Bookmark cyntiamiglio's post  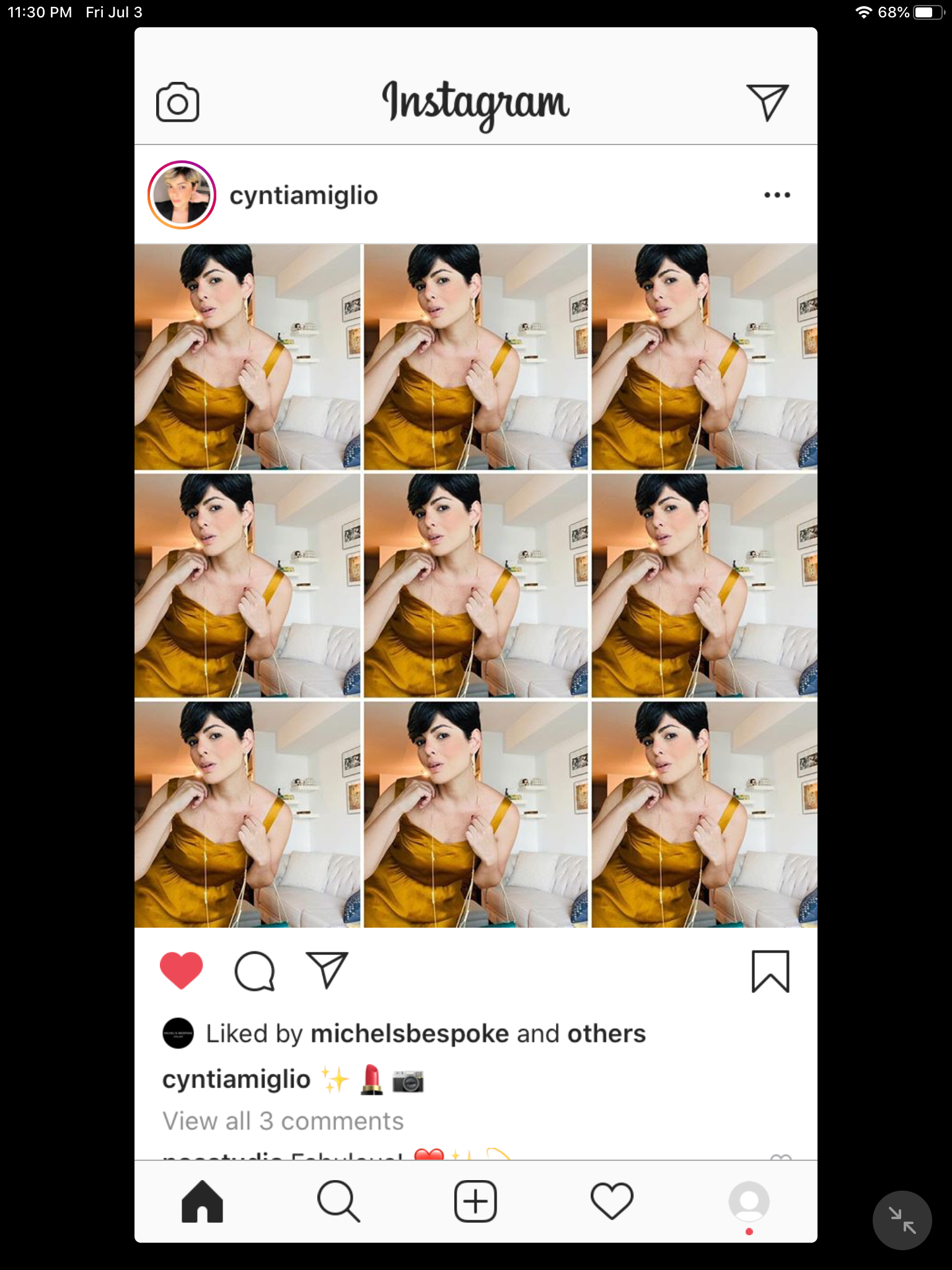click(770, 971)
